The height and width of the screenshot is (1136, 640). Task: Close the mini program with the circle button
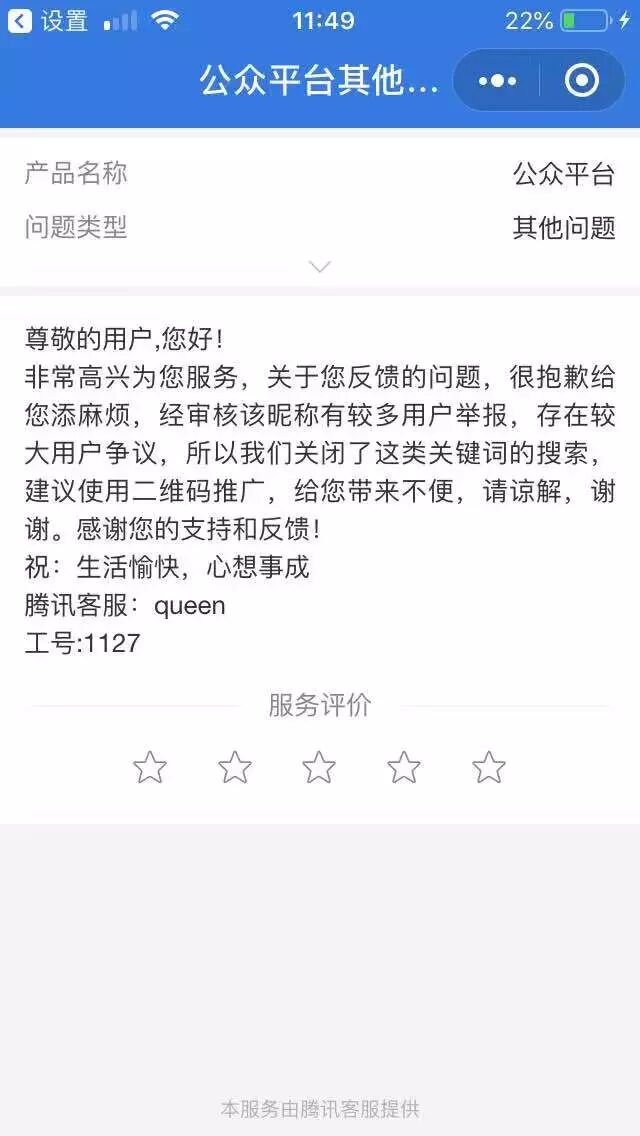coord(582,80)
